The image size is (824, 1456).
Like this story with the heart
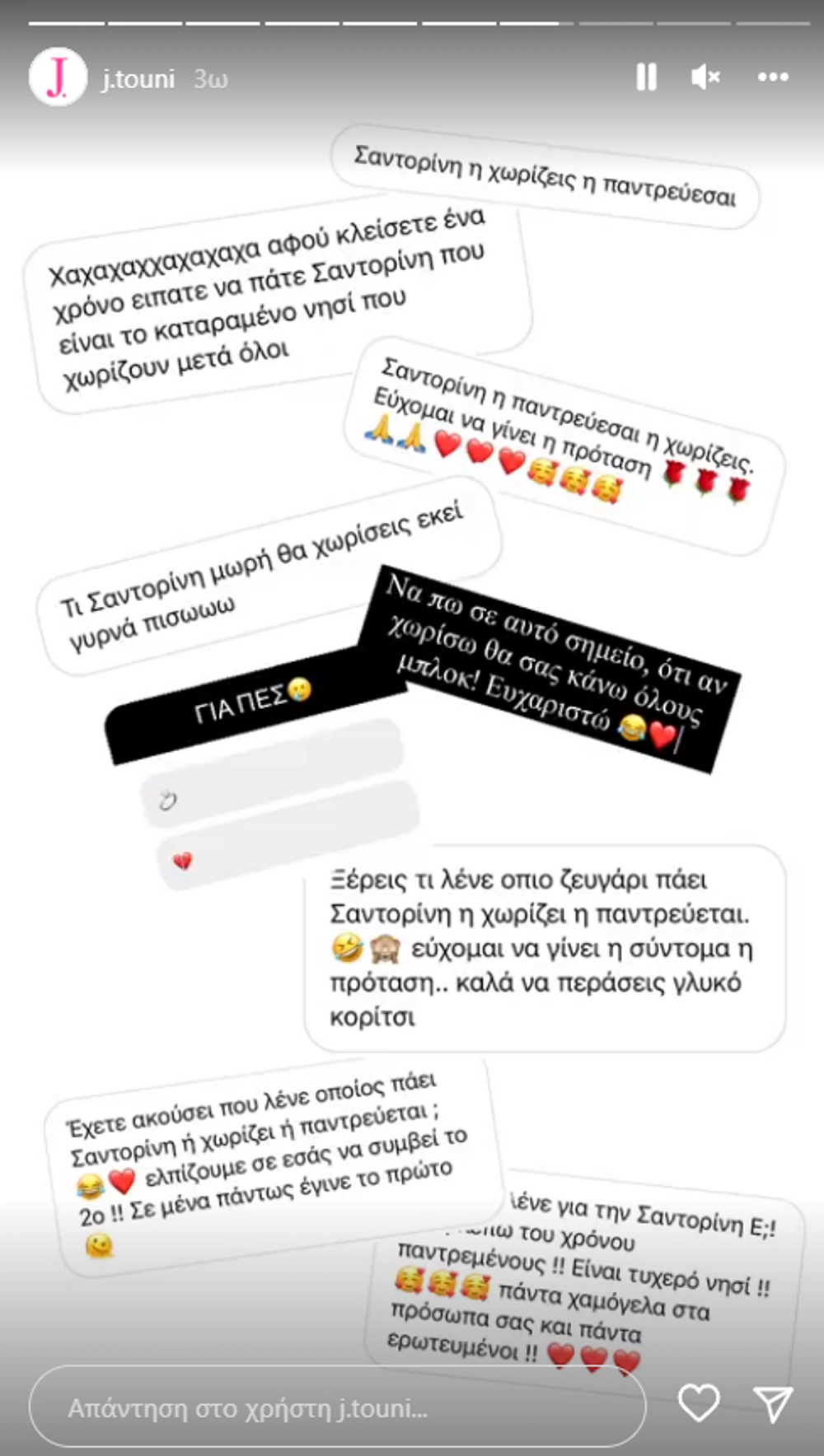(x=698, y=1402)
